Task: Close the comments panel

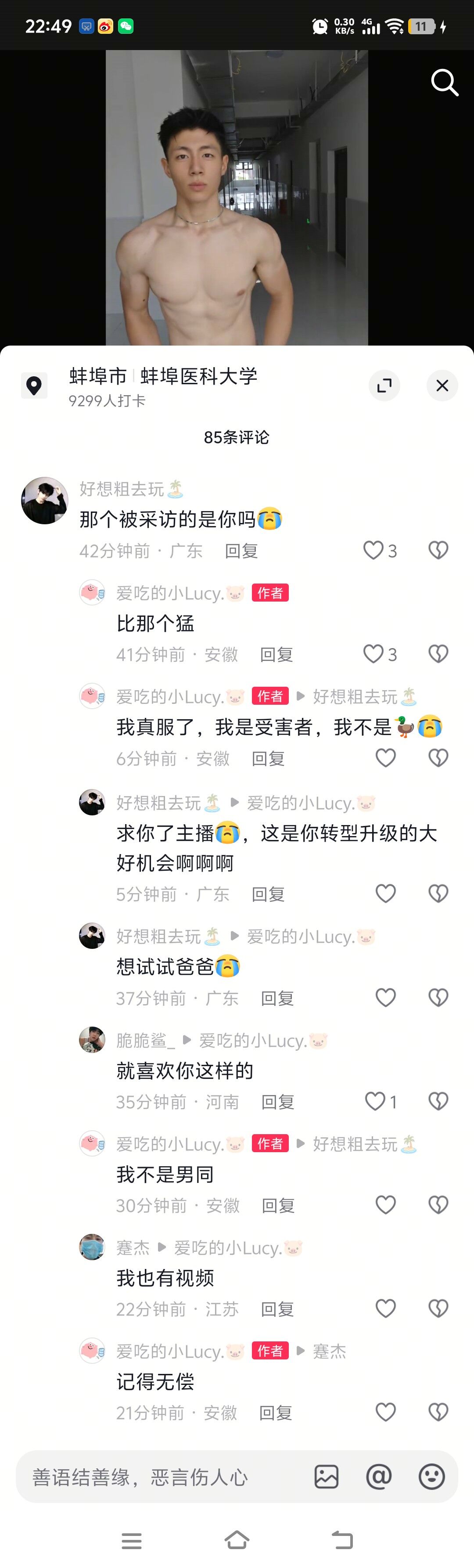Action: click(442, 386)
